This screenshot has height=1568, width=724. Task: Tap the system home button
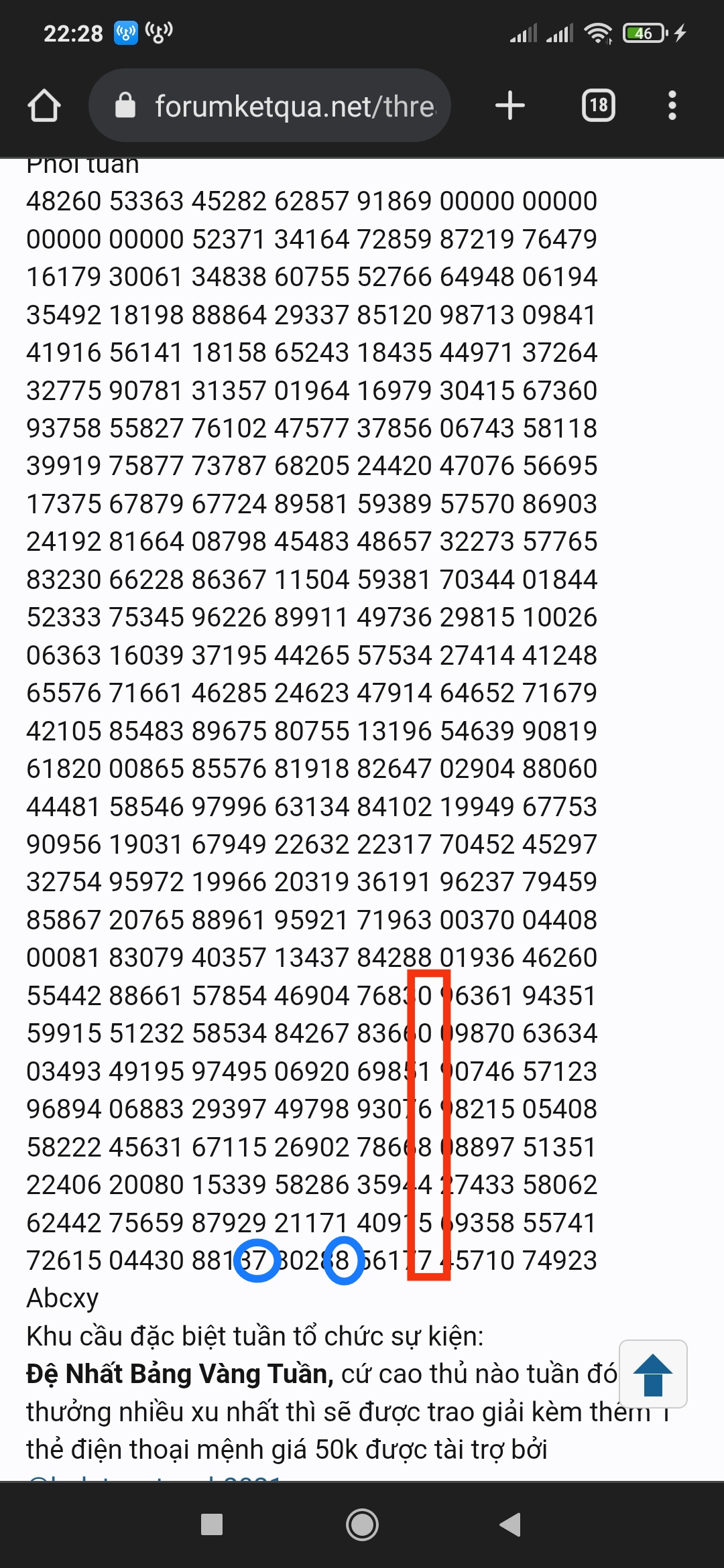[x=362, y=1524]
